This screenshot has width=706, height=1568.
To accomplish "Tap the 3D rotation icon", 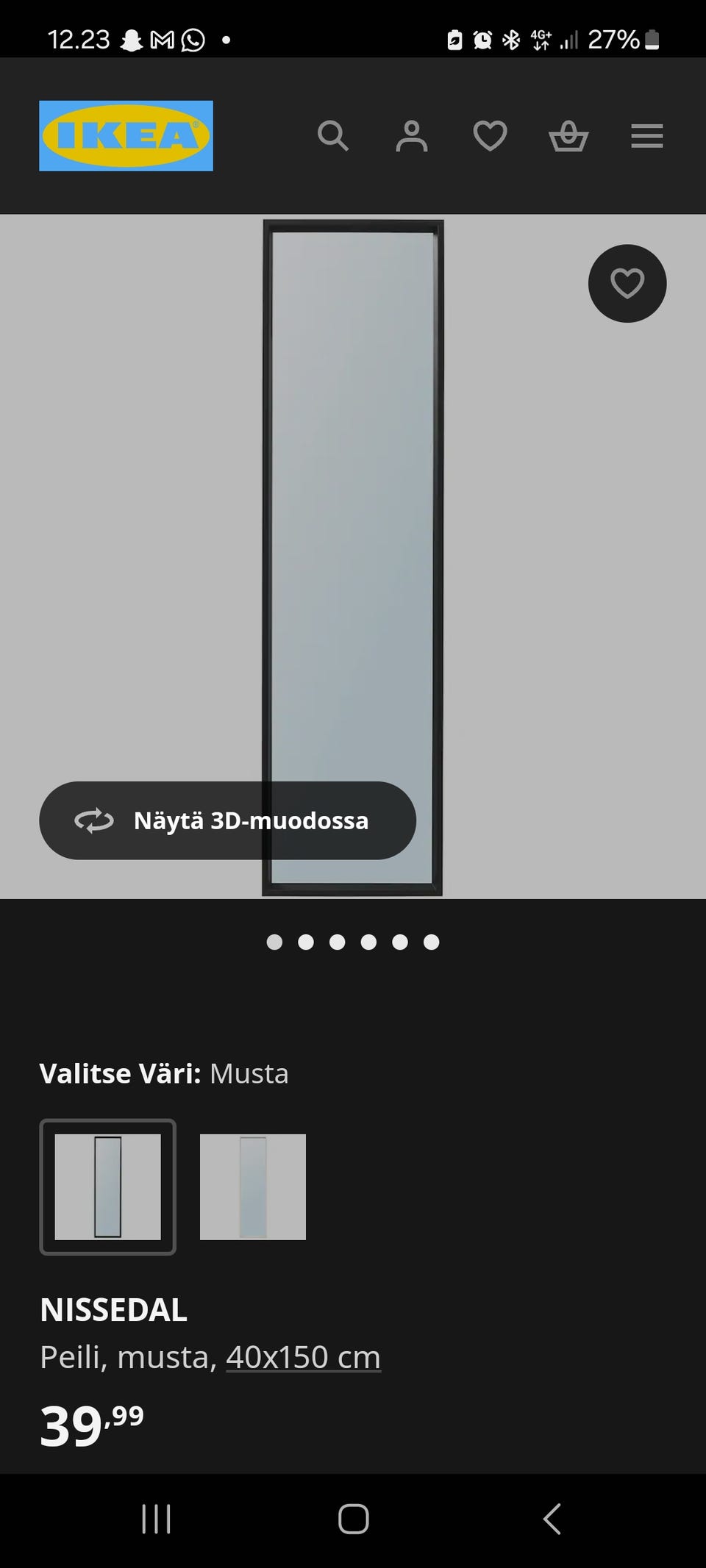I will click(93, 820).
